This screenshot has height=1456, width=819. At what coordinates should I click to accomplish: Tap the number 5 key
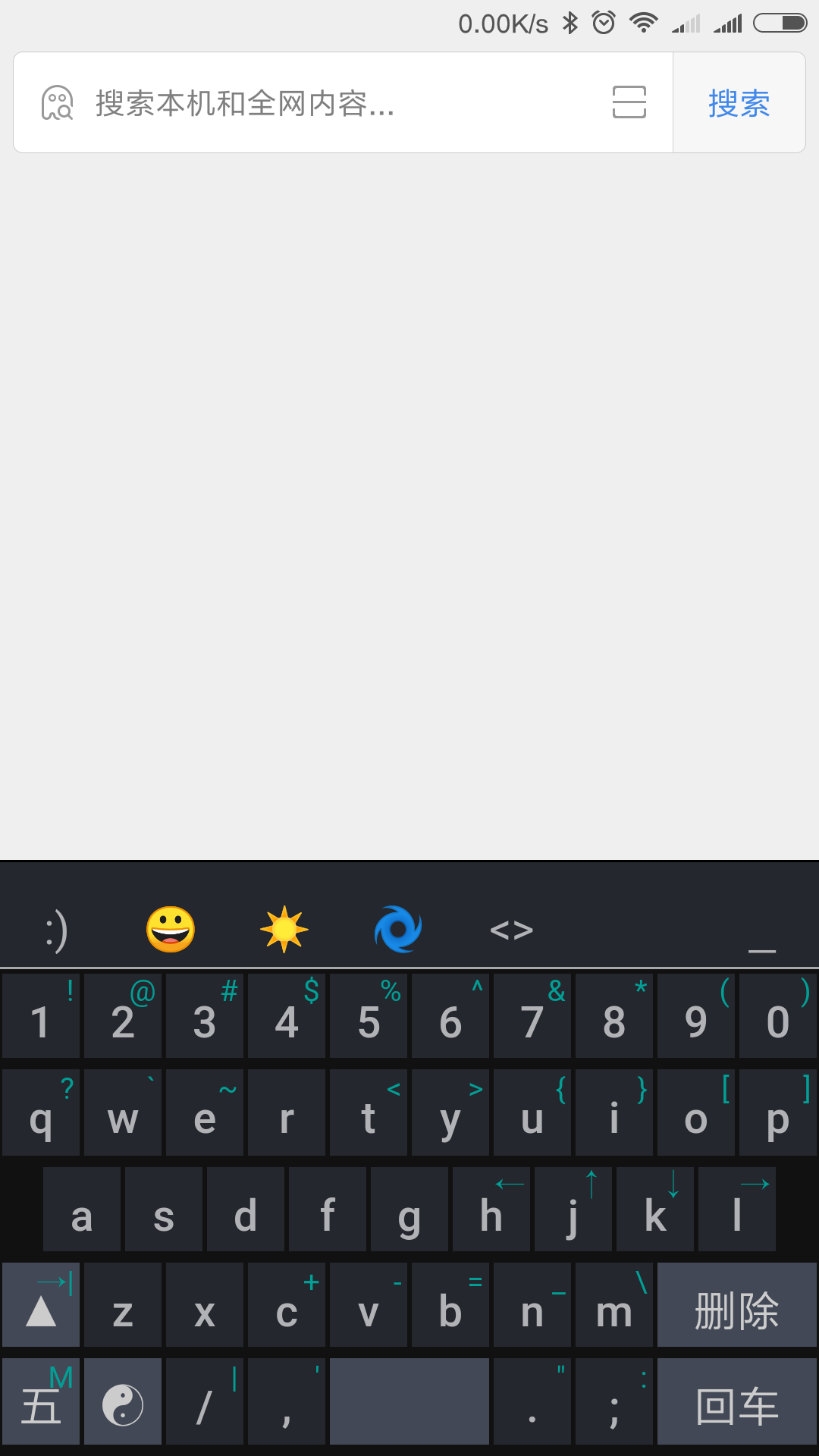pyautogui.click(x=369, y=1017)
